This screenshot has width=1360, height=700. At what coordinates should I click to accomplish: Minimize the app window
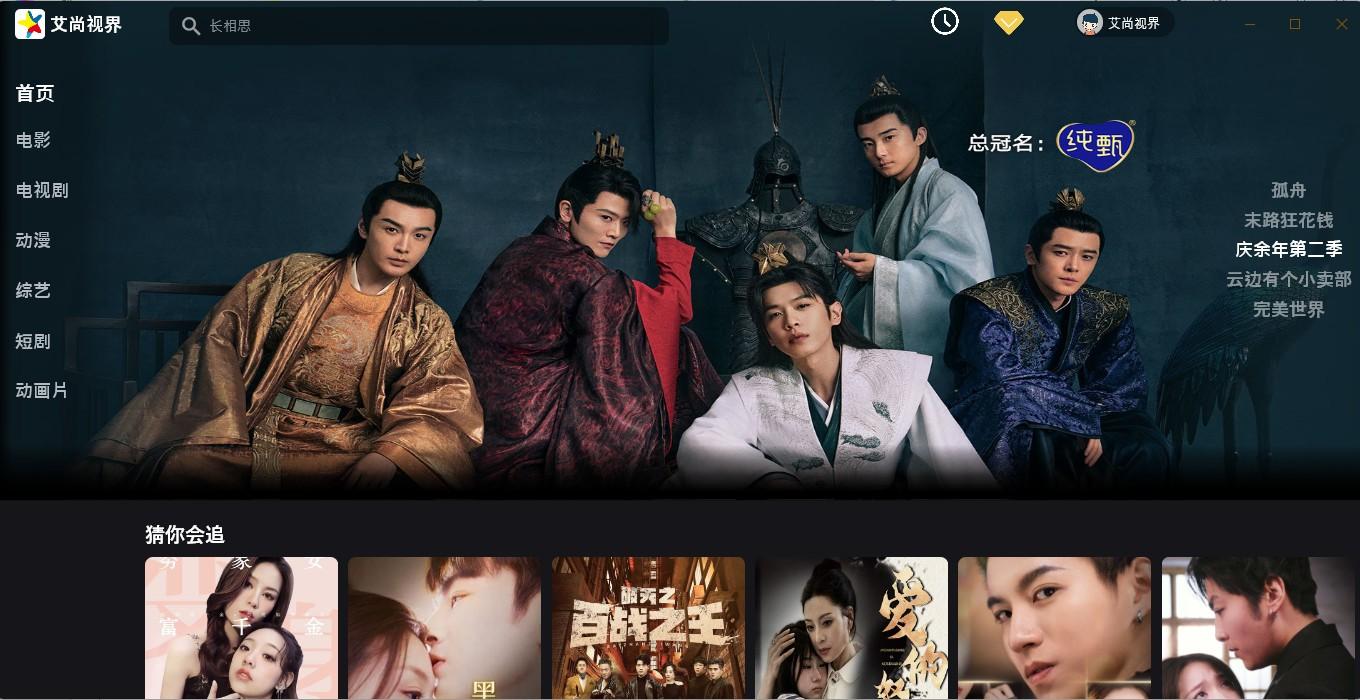pyautogui.click(x=1249, y=24)
